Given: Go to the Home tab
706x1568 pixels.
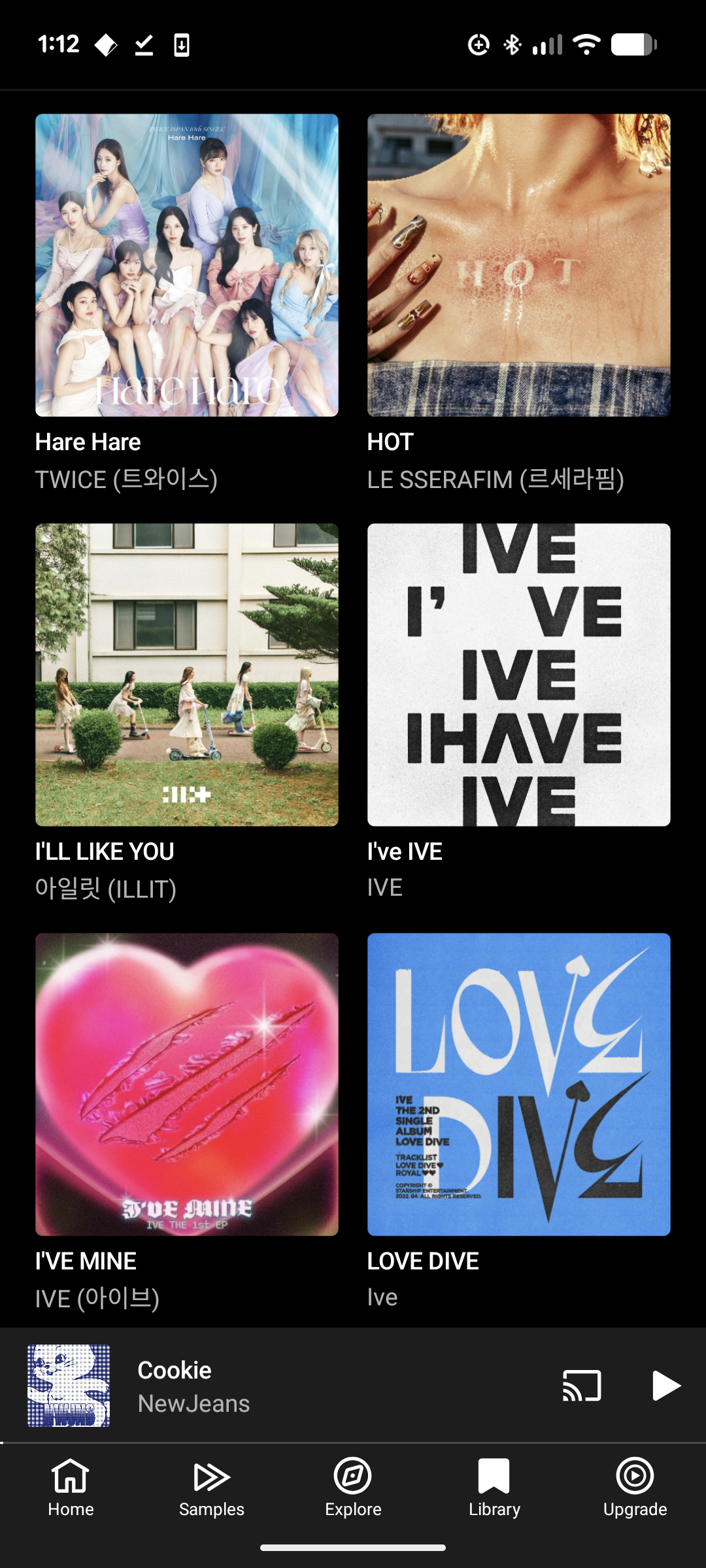Looking at the screenshot, I should coord(71,1488).
